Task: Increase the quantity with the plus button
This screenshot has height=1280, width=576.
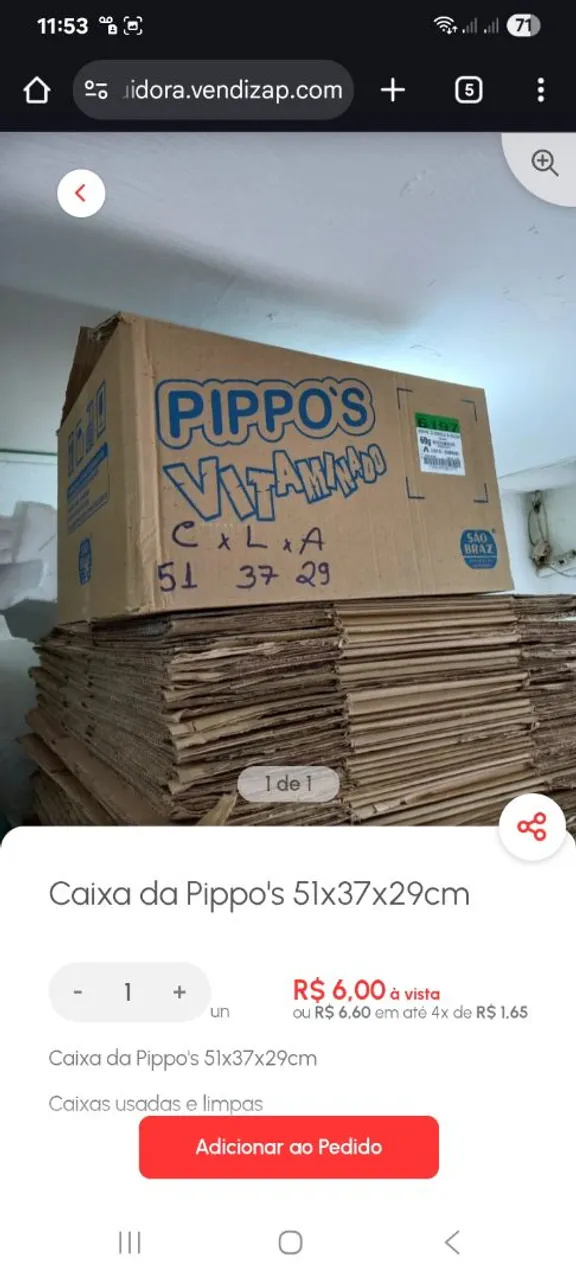Action: coord(179,992)
